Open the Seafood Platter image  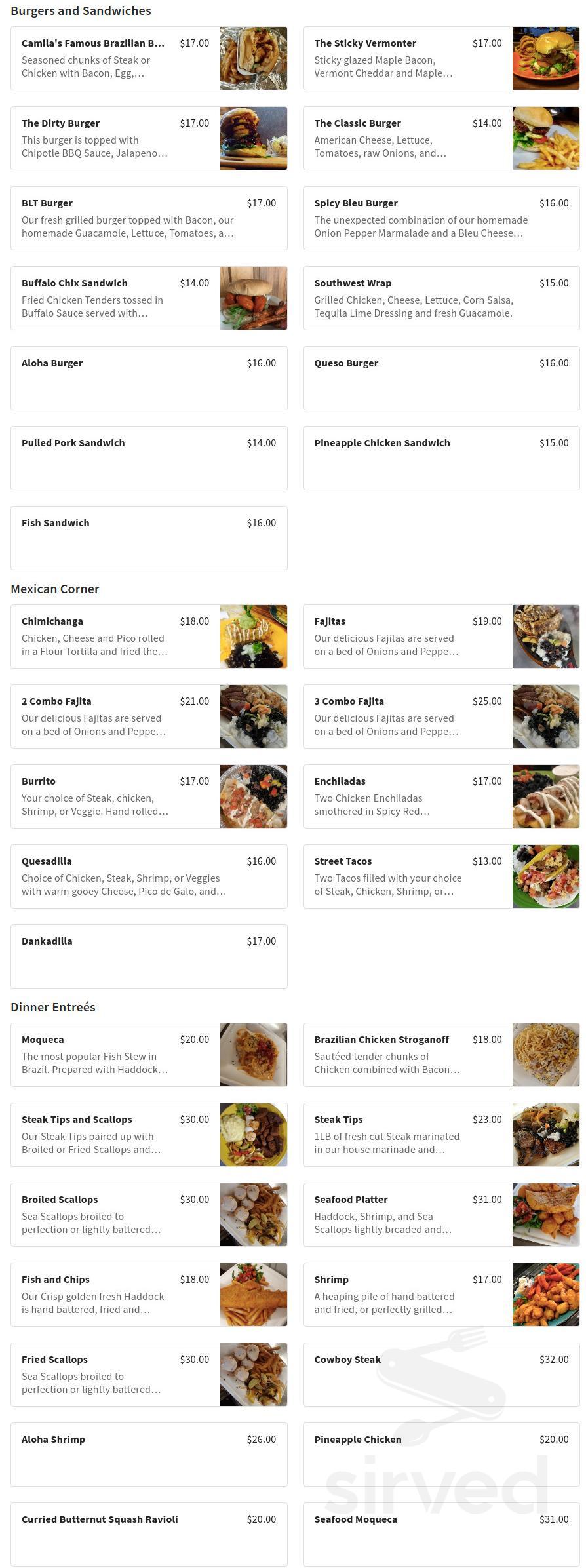pos(546,1214)
